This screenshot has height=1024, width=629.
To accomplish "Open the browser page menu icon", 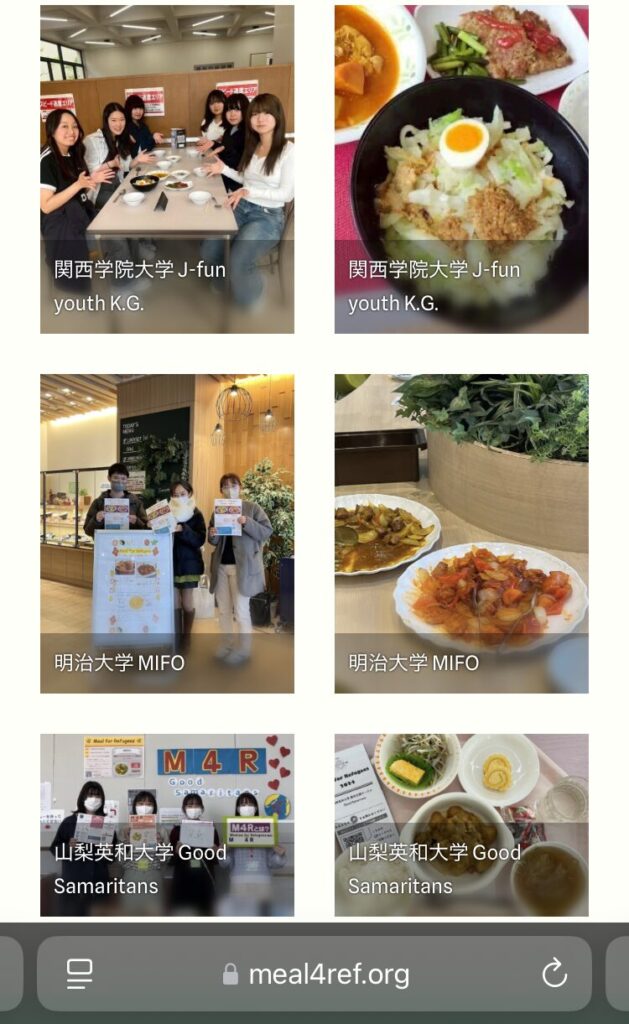I will tap(80, 973).
